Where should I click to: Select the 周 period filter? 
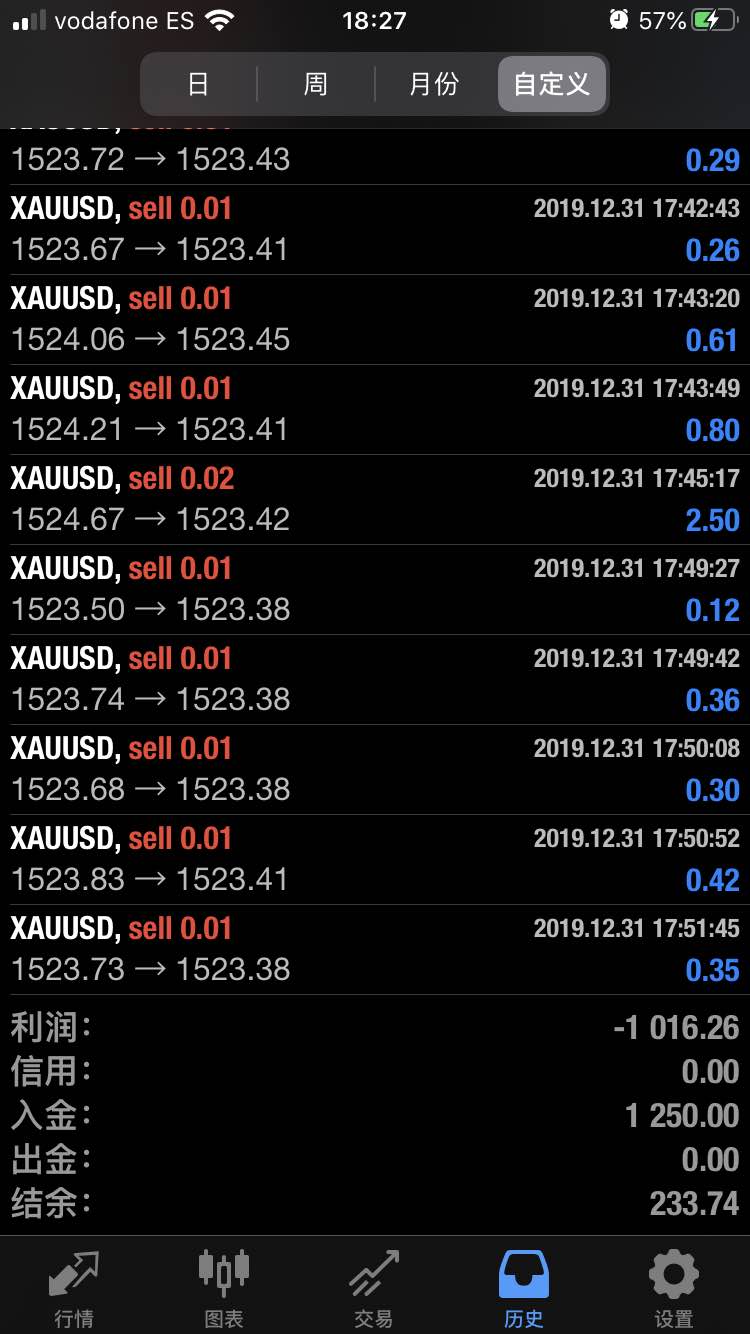pyautogui.click(x=315, y=84)
